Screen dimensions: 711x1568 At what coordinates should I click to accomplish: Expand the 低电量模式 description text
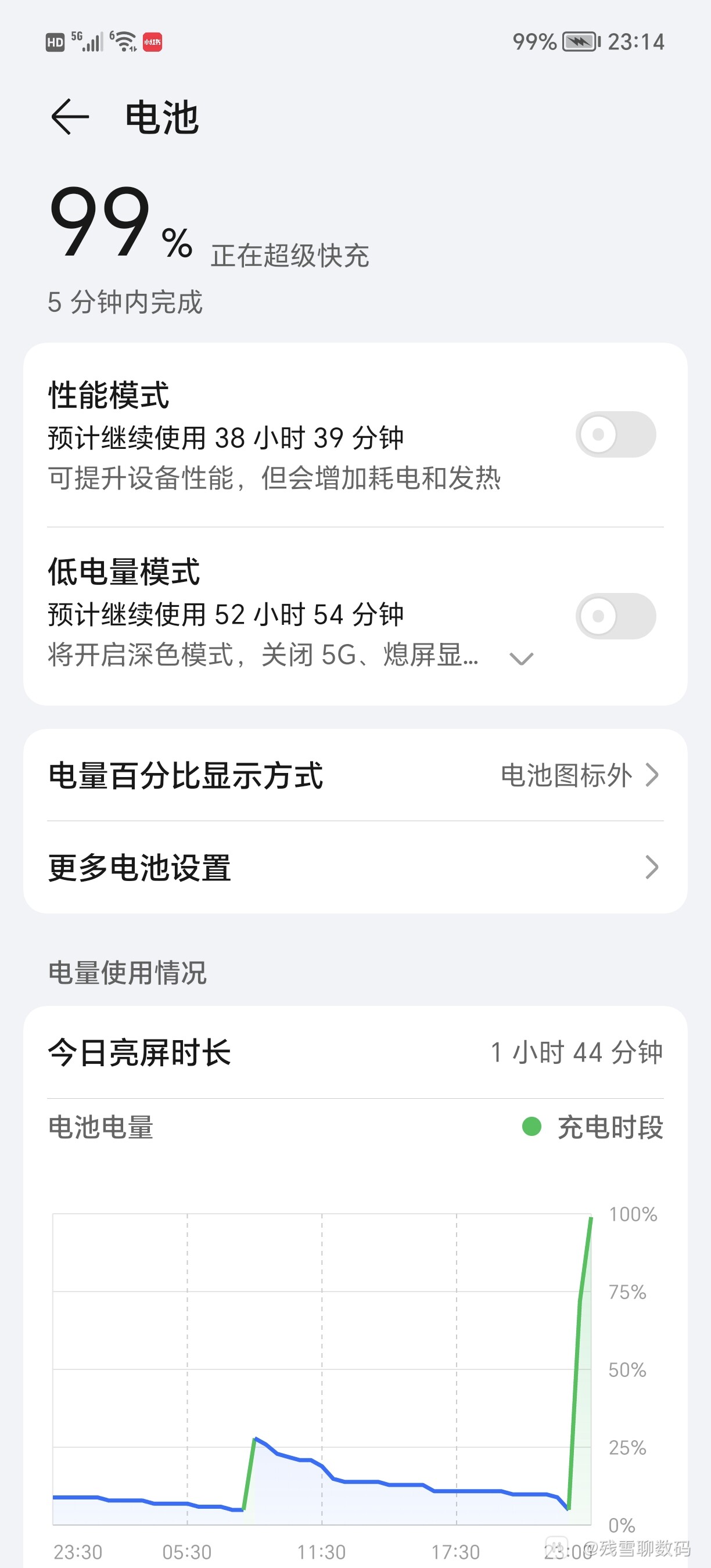(520, 657)
